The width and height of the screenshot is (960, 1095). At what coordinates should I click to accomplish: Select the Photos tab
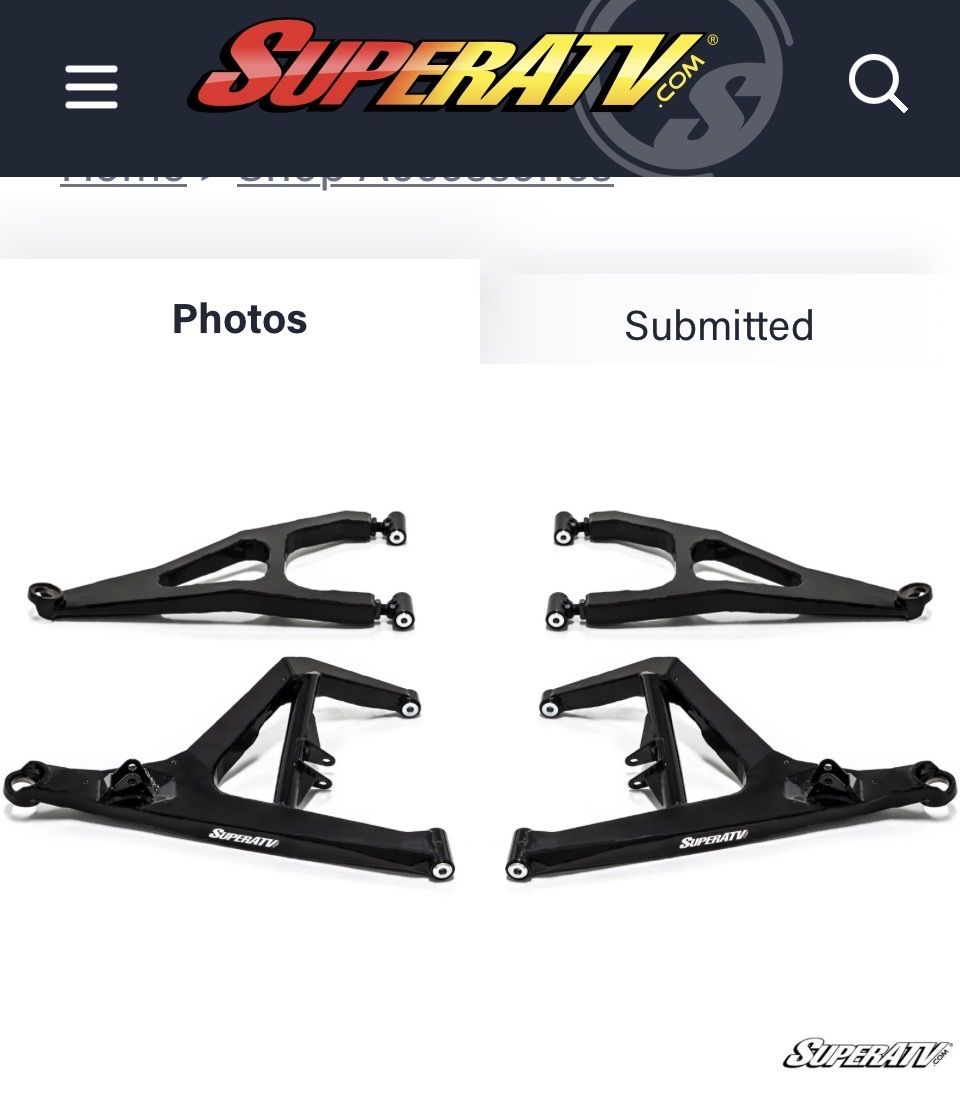(239, 319)
